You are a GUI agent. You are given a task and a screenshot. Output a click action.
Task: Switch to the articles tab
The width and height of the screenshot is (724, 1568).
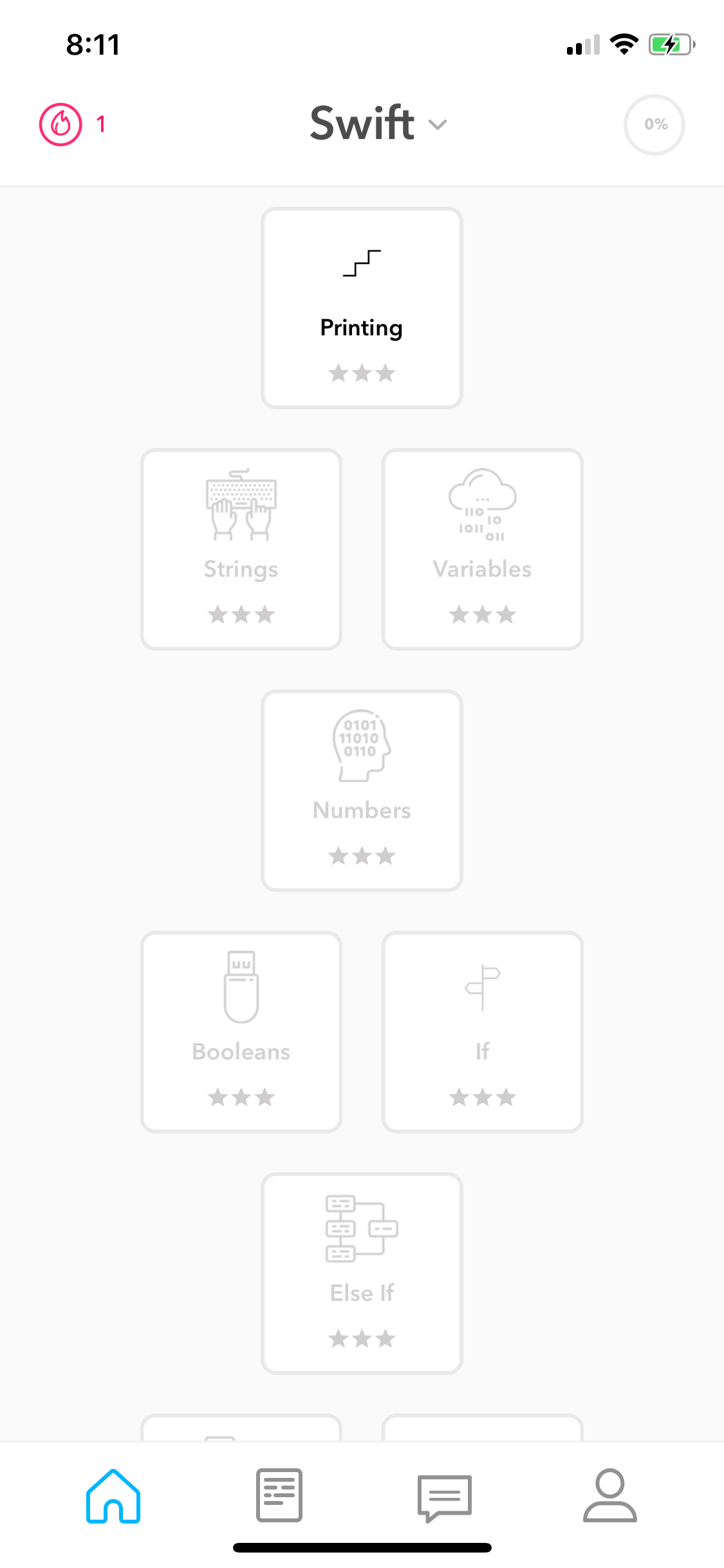(x=279, y=1495)
